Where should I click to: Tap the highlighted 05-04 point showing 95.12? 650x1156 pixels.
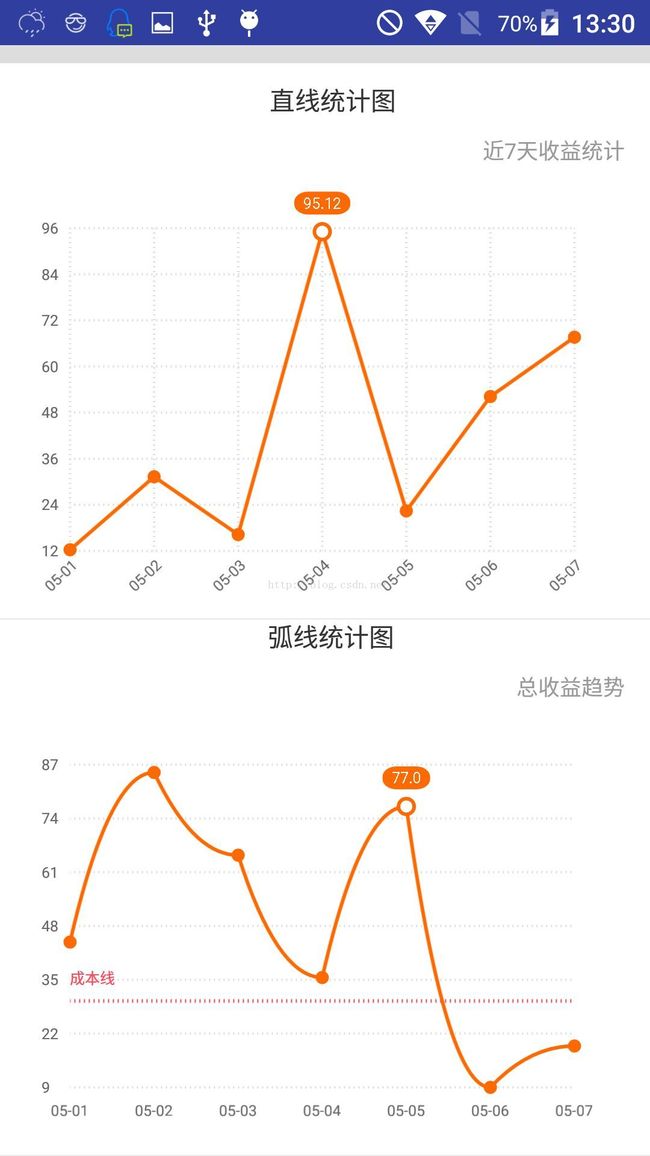click(322, 232)
